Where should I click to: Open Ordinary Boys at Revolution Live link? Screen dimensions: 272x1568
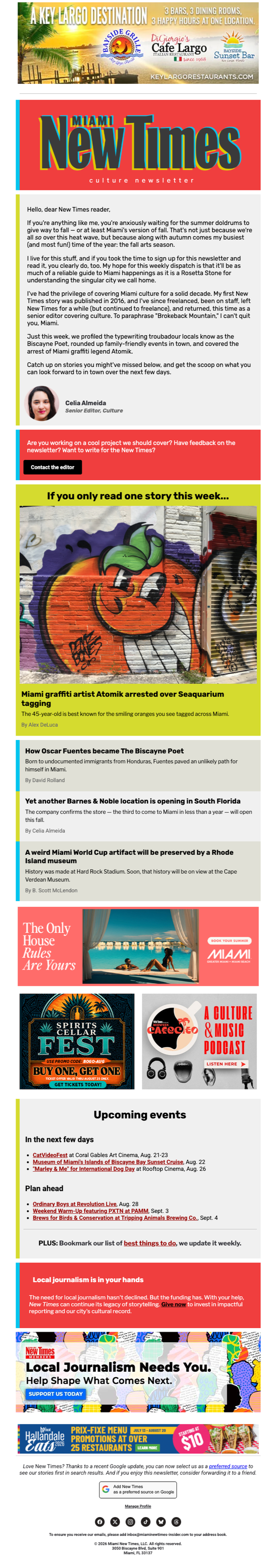(74, 1204)
